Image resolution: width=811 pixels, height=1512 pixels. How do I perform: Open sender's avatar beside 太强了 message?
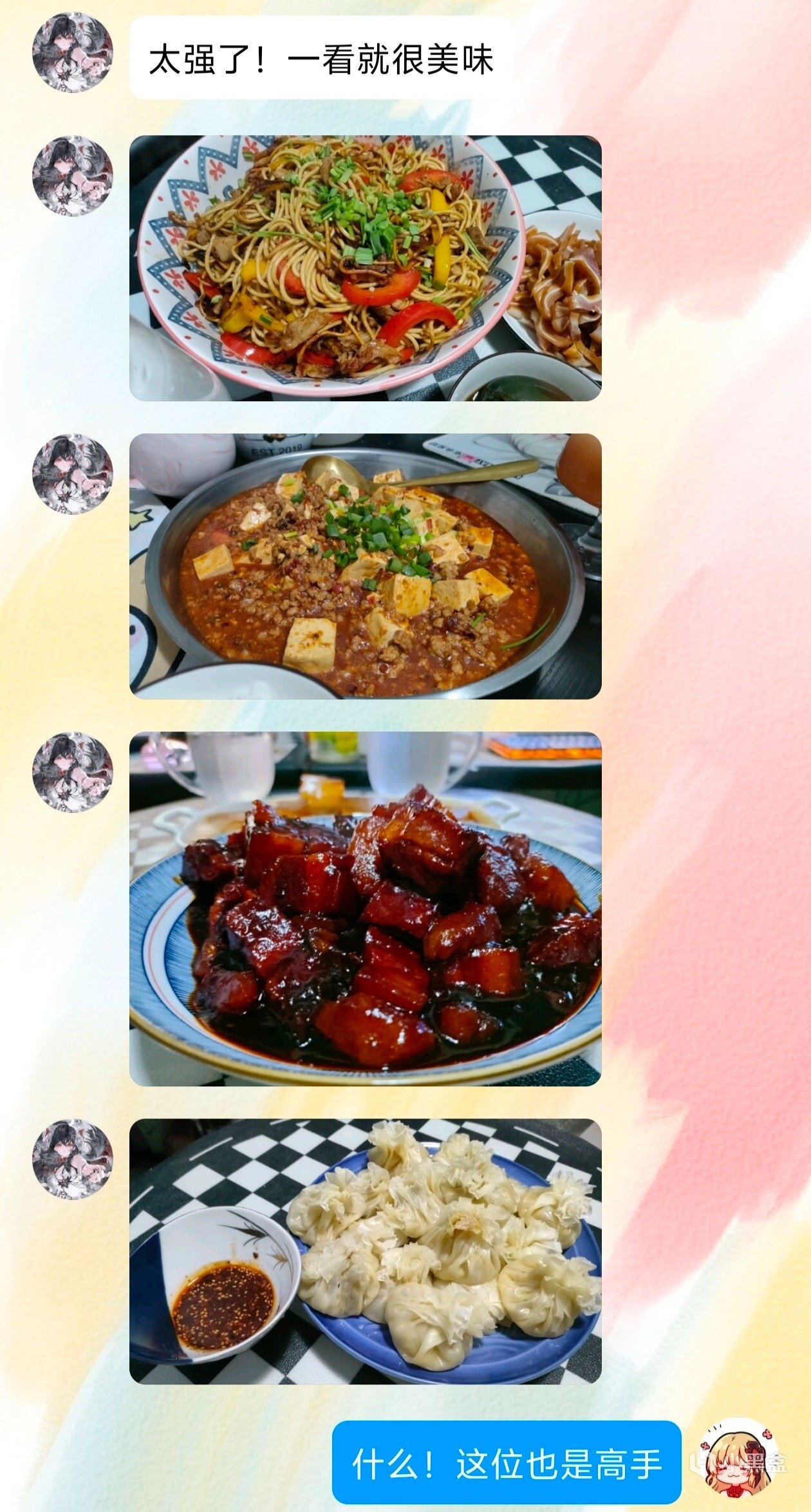[72, 52]
